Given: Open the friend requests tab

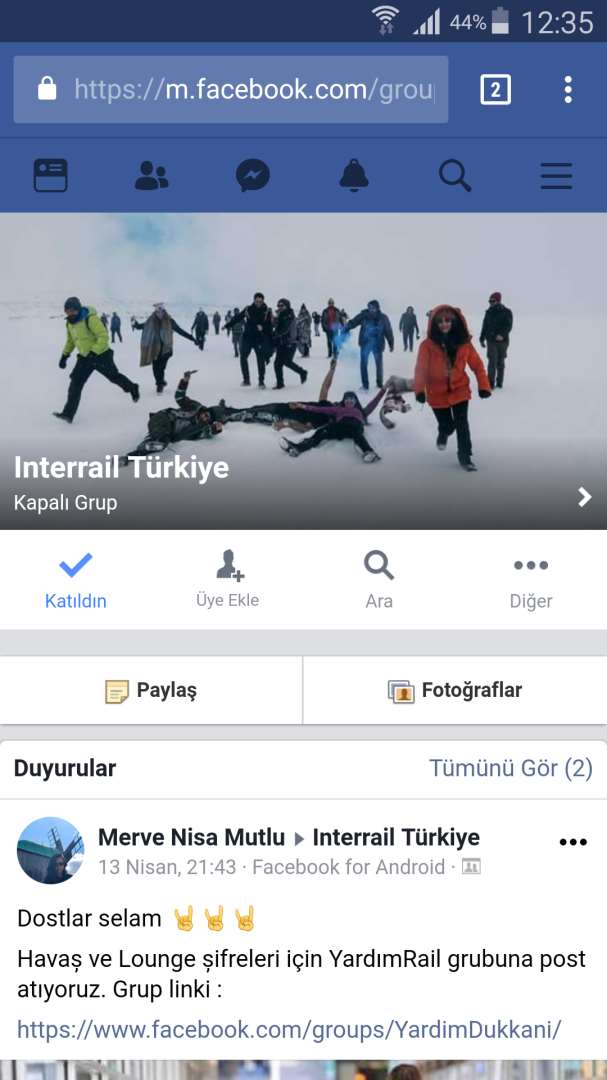Looking at the screenshot, I should [151, 176].
